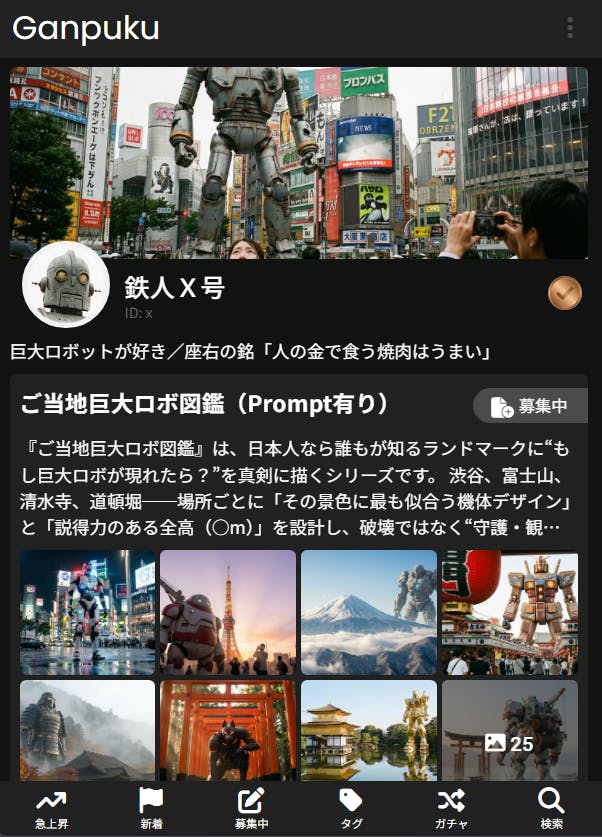
Task: Open the Tokyo Tower robot image
Action: [x=228, y=612]
